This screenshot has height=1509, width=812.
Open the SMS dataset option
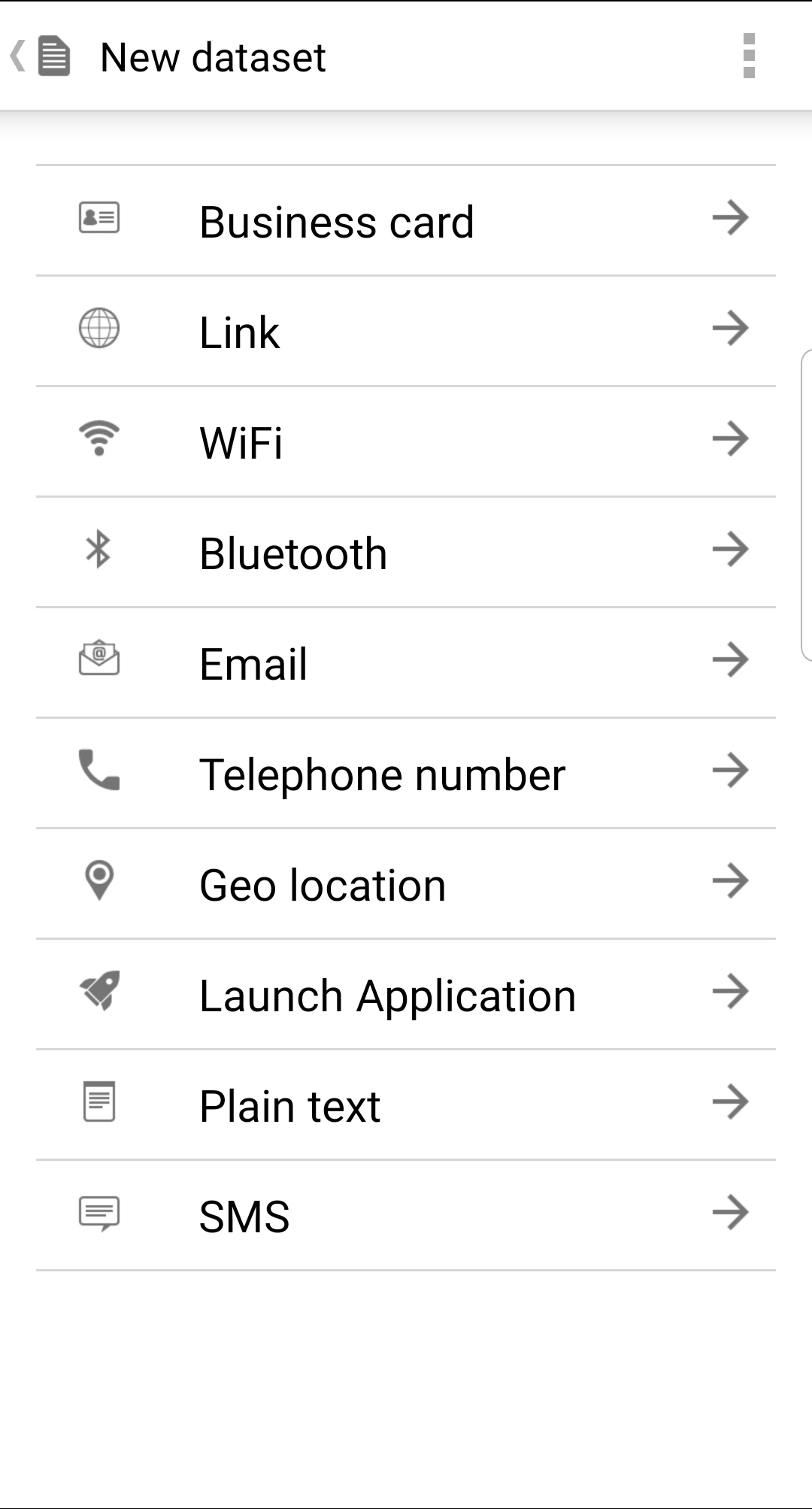point(406,1216)
